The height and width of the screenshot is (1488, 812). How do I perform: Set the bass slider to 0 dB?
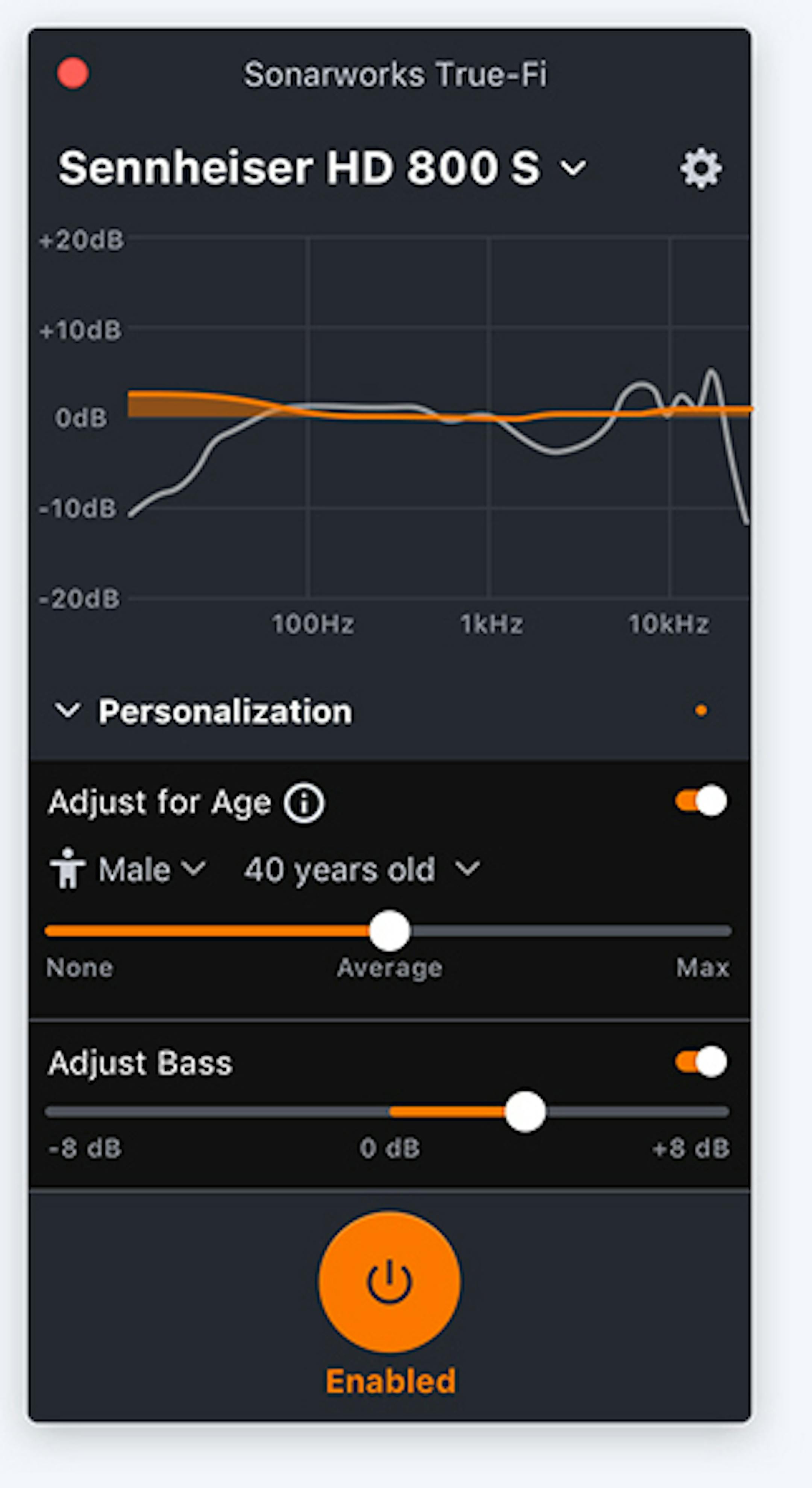pyautogui.click(x=389, y=1112)
